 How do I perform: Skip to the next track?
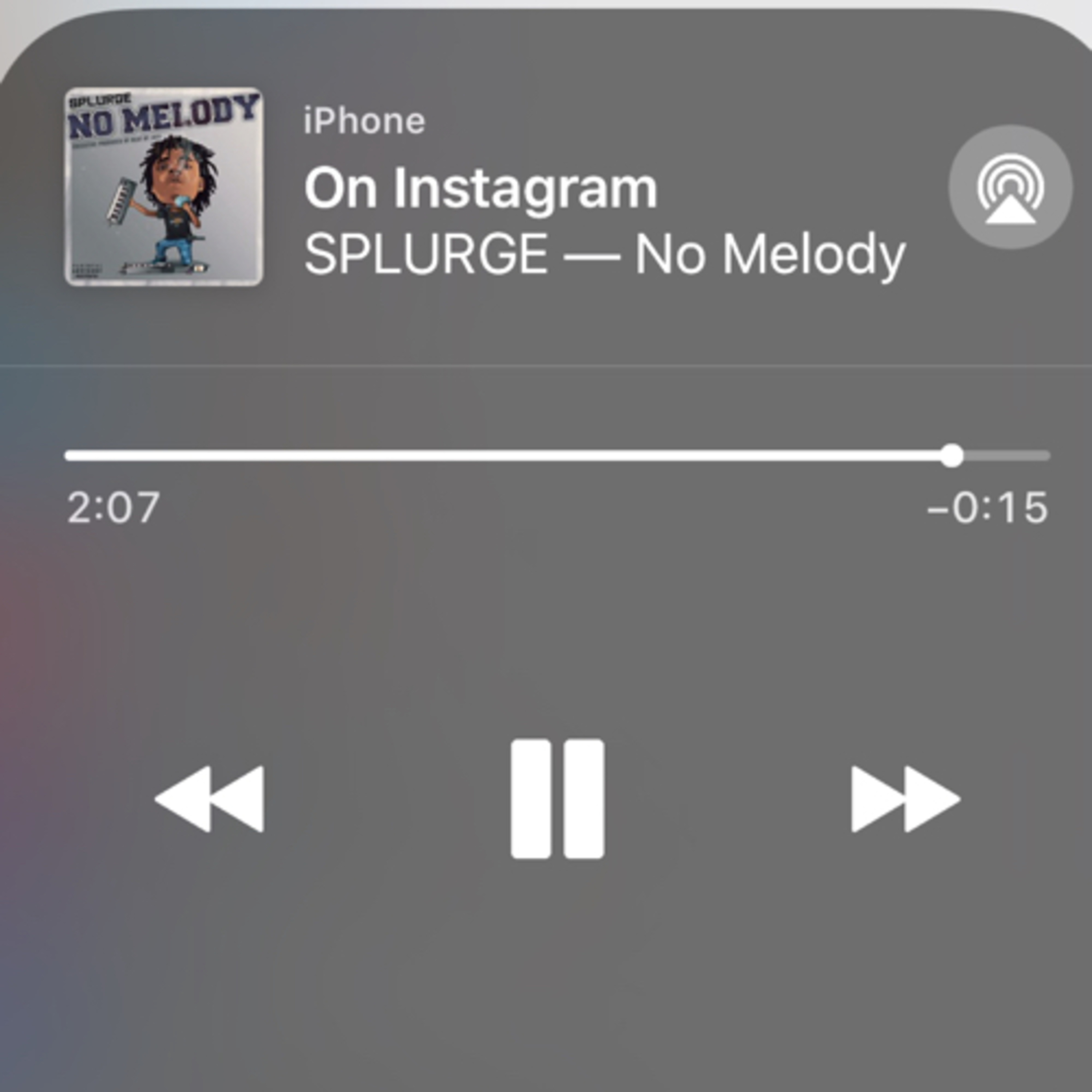906,799
